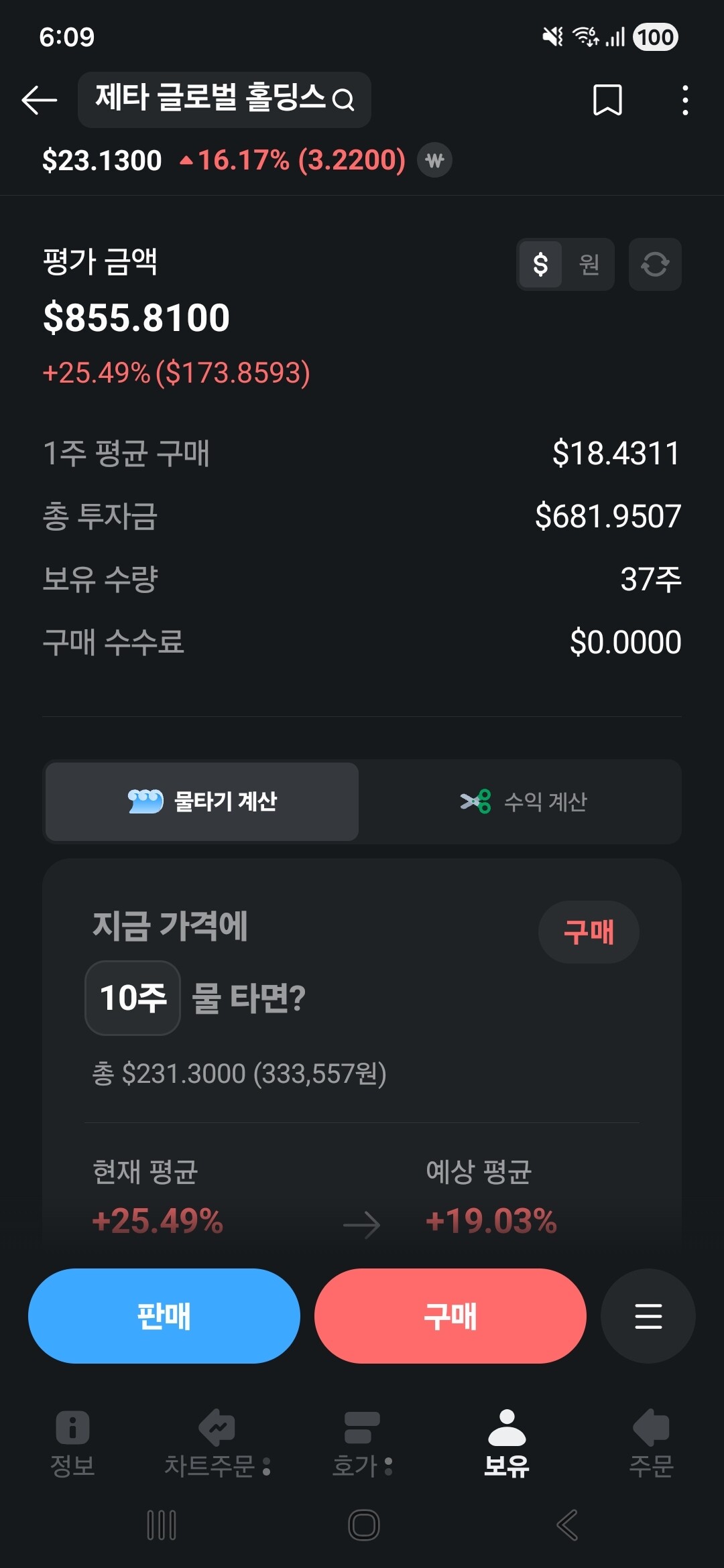
Task: Switch to the 정보 tab
Action: coord(72,1444)
